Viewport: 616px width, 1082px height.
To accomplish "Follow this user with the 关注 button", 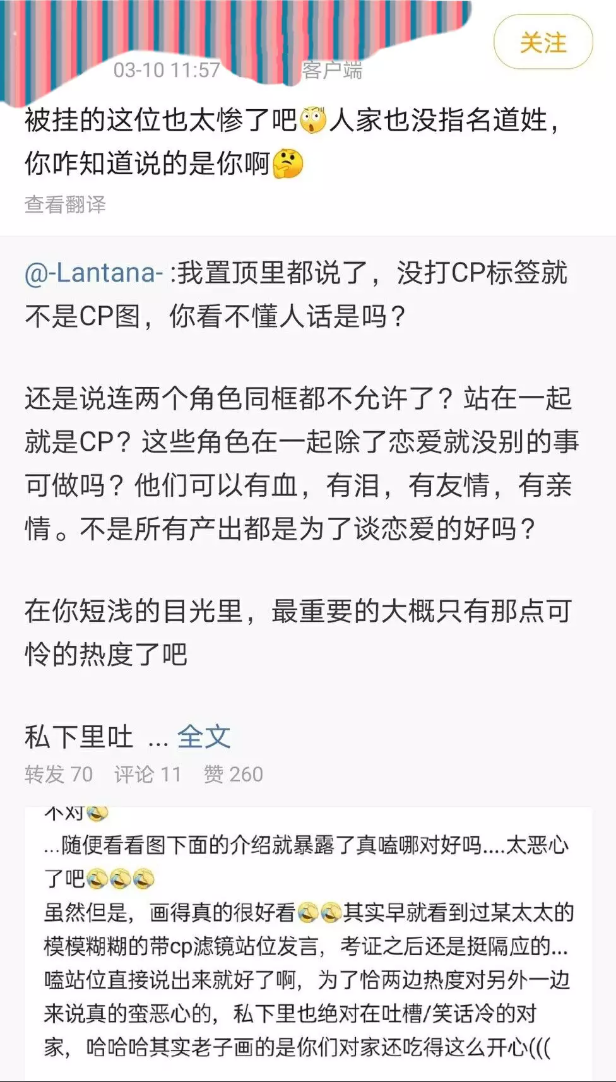I will pyautogui.click(x=543, y=43).
